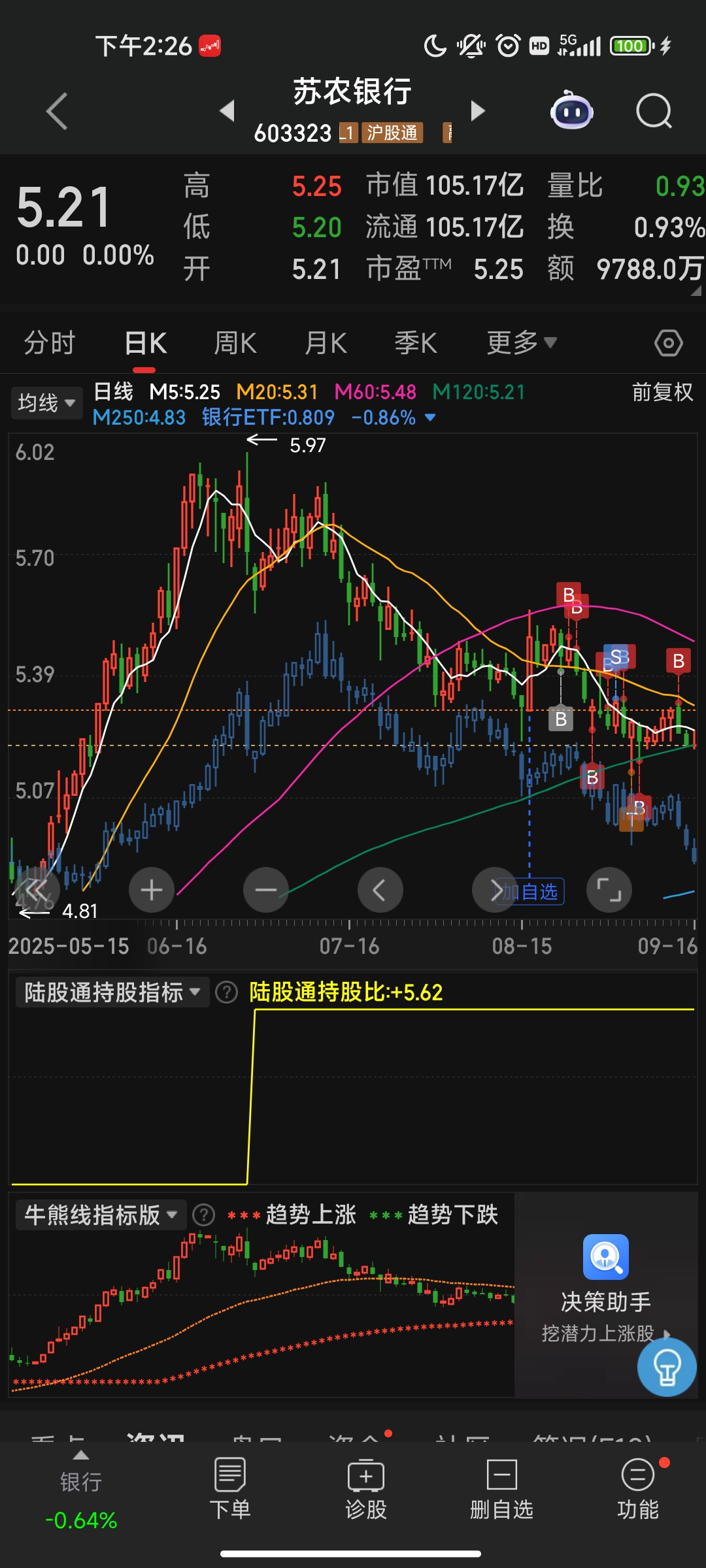The height and width of the screenshot is (1568, 706).
Task: Switch to the 季K tab
Action: pos(416,343)
